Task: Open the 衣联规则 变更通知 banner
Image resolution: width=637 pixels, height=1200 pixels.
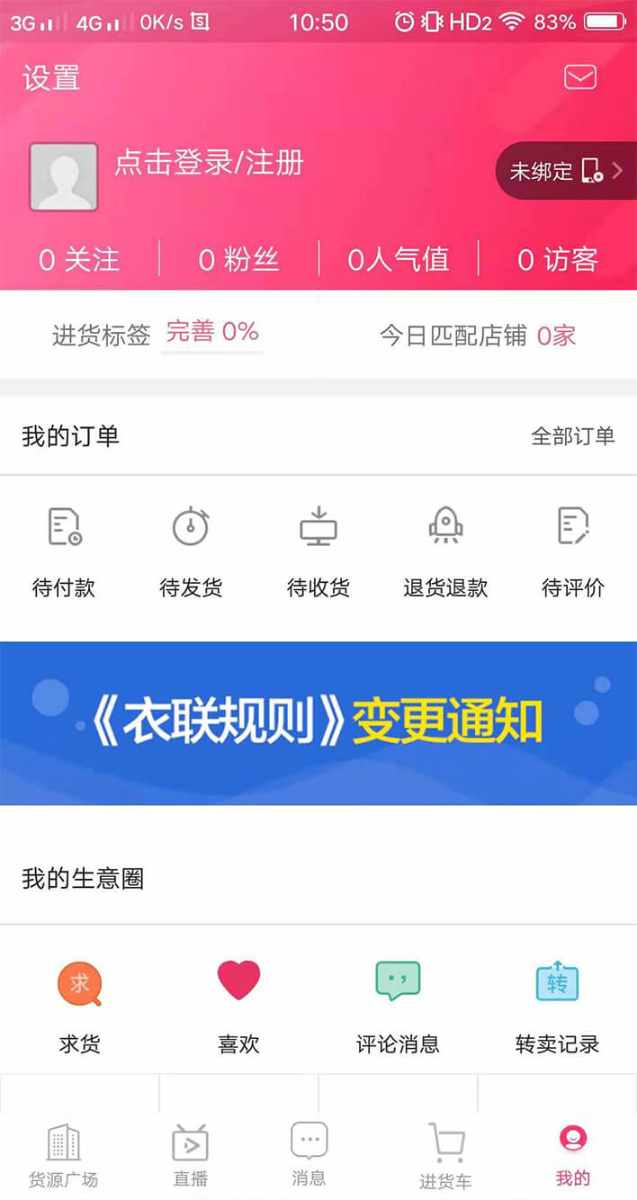Action: pos(318,722)
